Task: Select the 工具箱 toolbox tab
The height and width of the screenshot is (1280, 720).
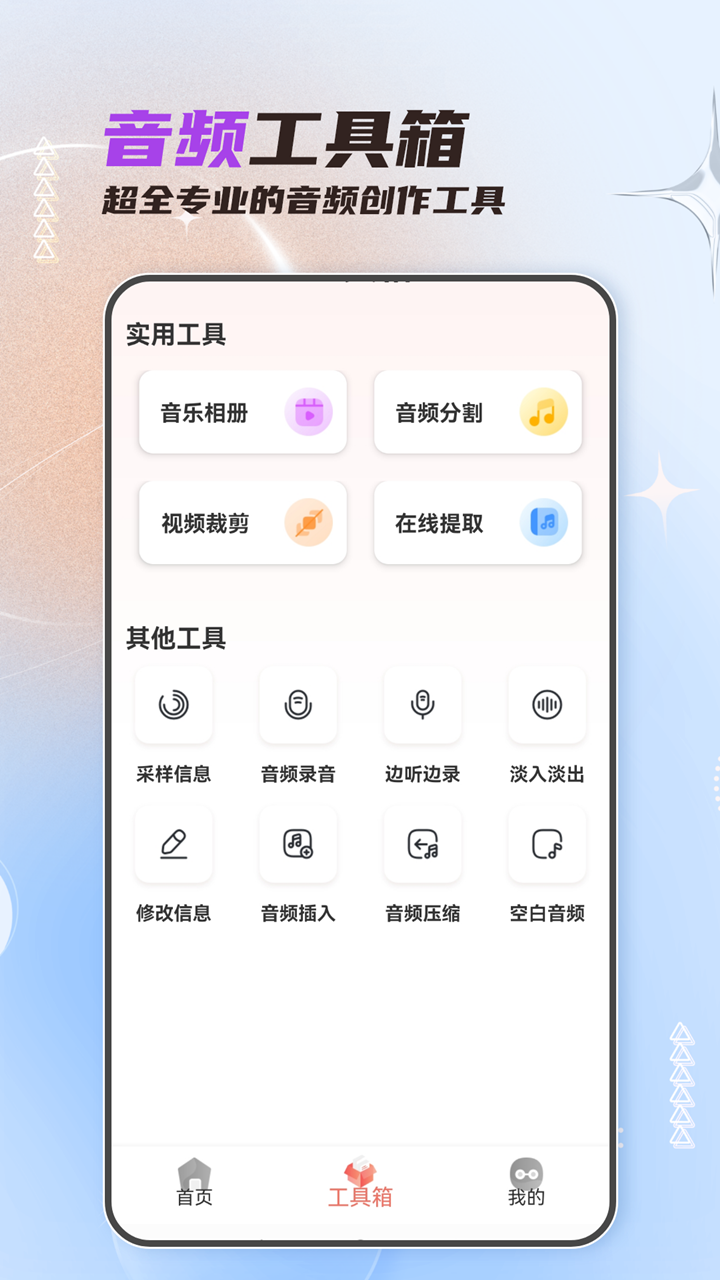Action: pos(360,1180)
